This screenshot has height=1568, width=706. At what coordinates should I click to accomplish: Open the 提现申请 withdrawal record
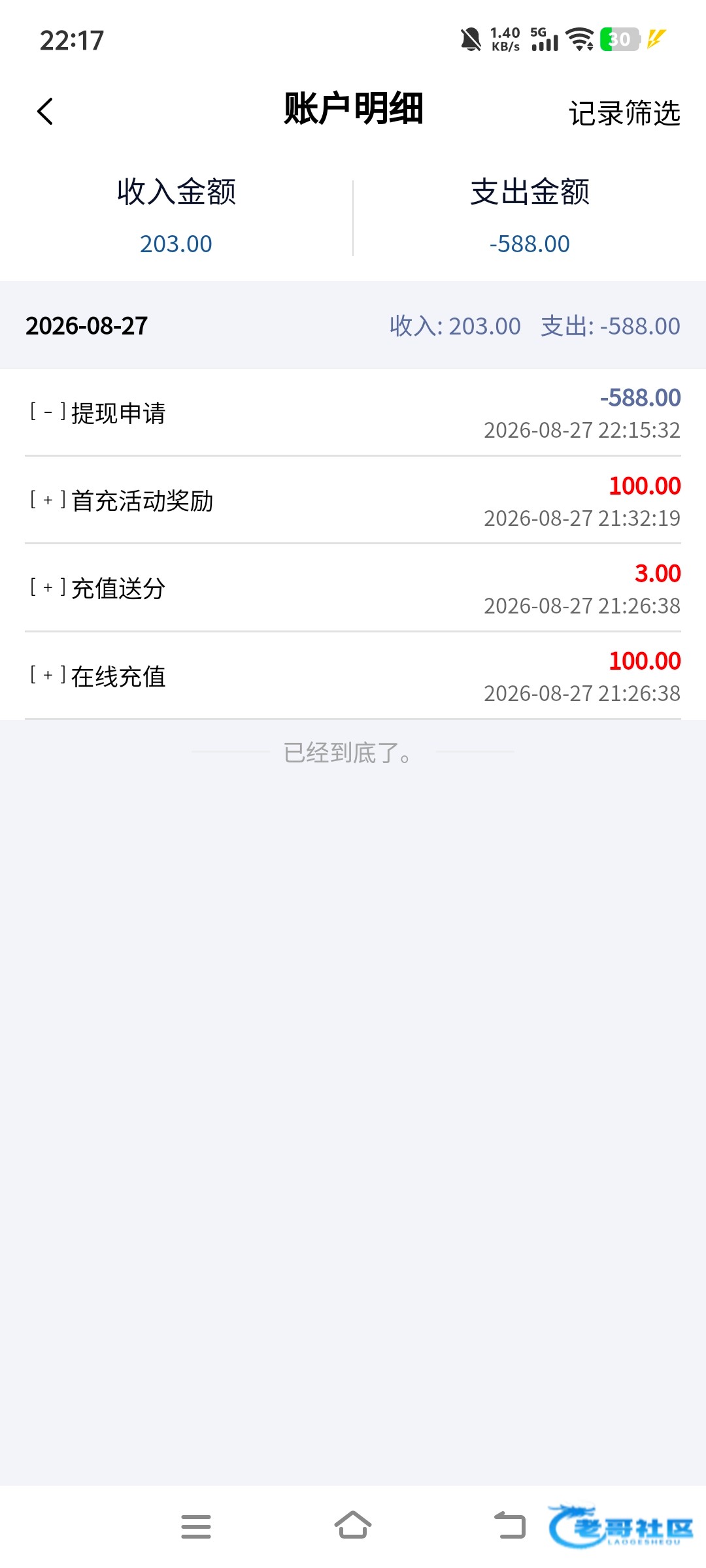pos(353,412)
